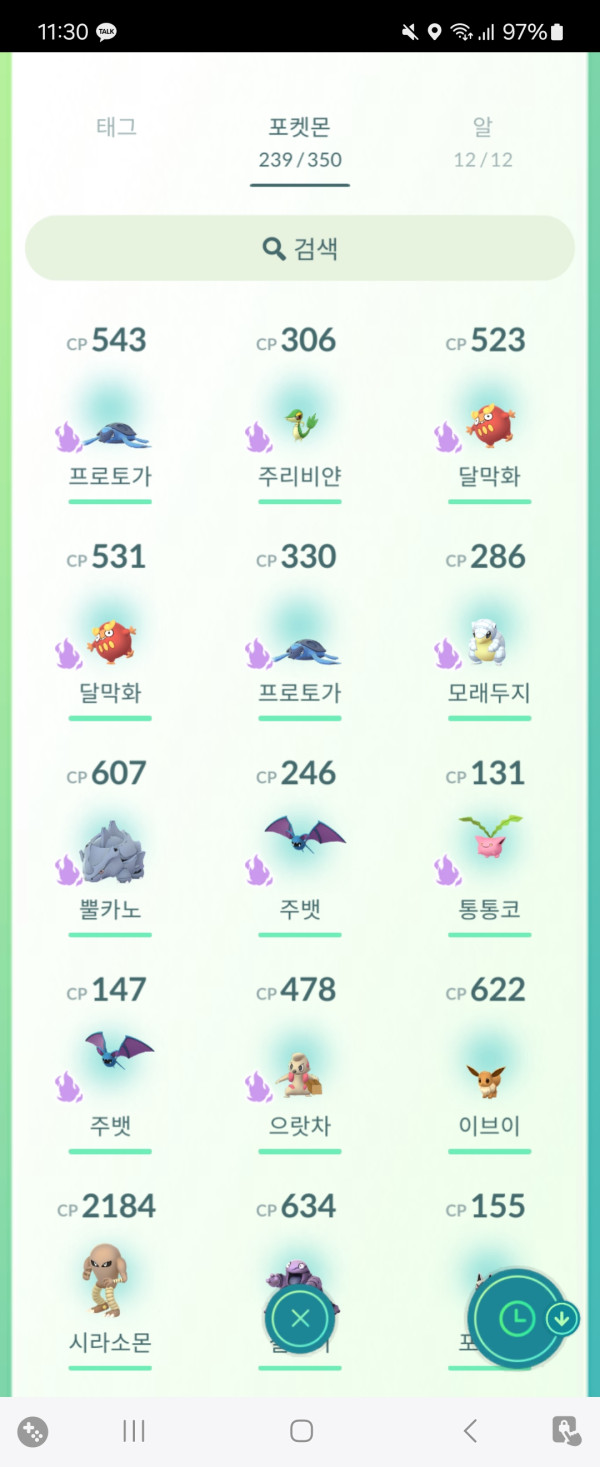
Task: Close the Pokémon list with X button
Action: (x=300, y=1318)
